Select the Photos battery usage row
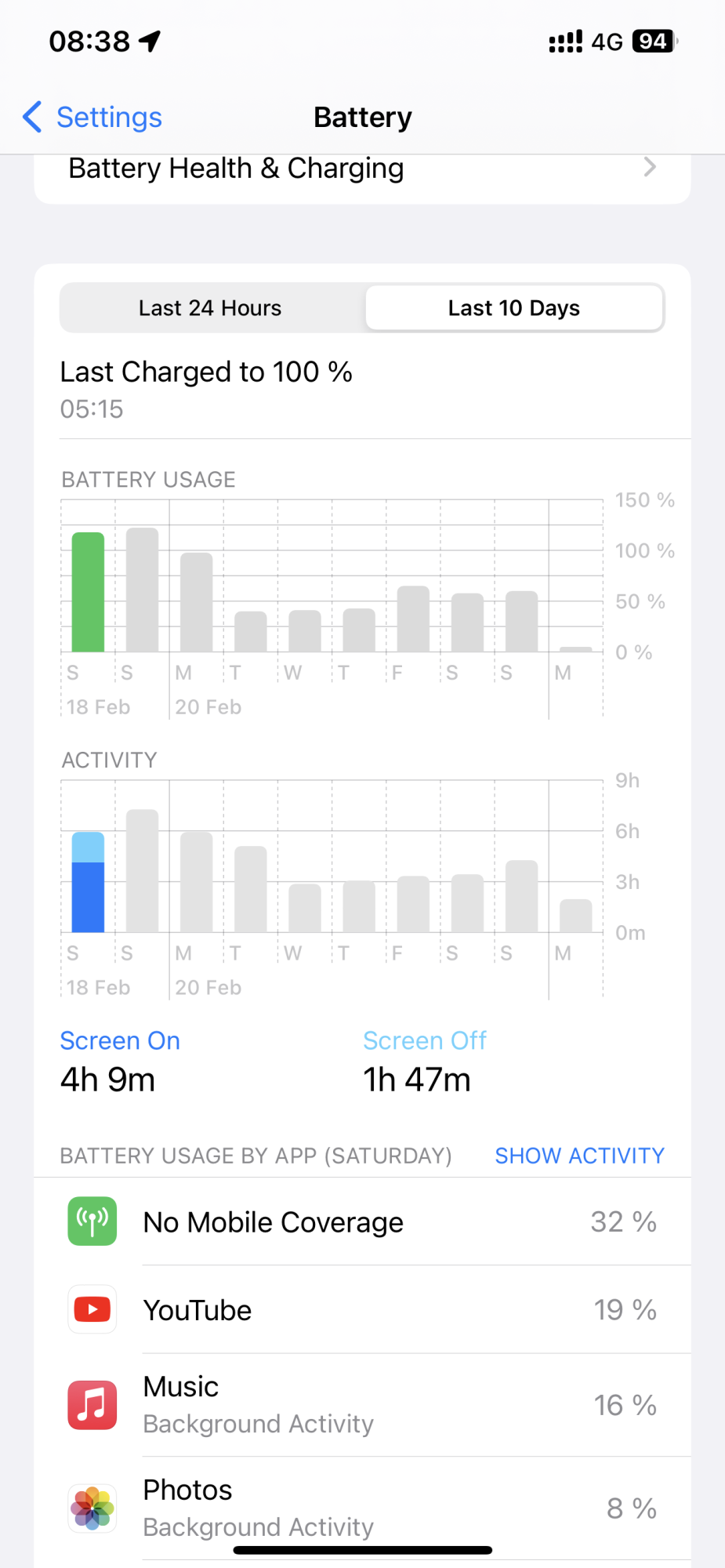Viewport: 725px width, 1568px height. [362, 1508]
